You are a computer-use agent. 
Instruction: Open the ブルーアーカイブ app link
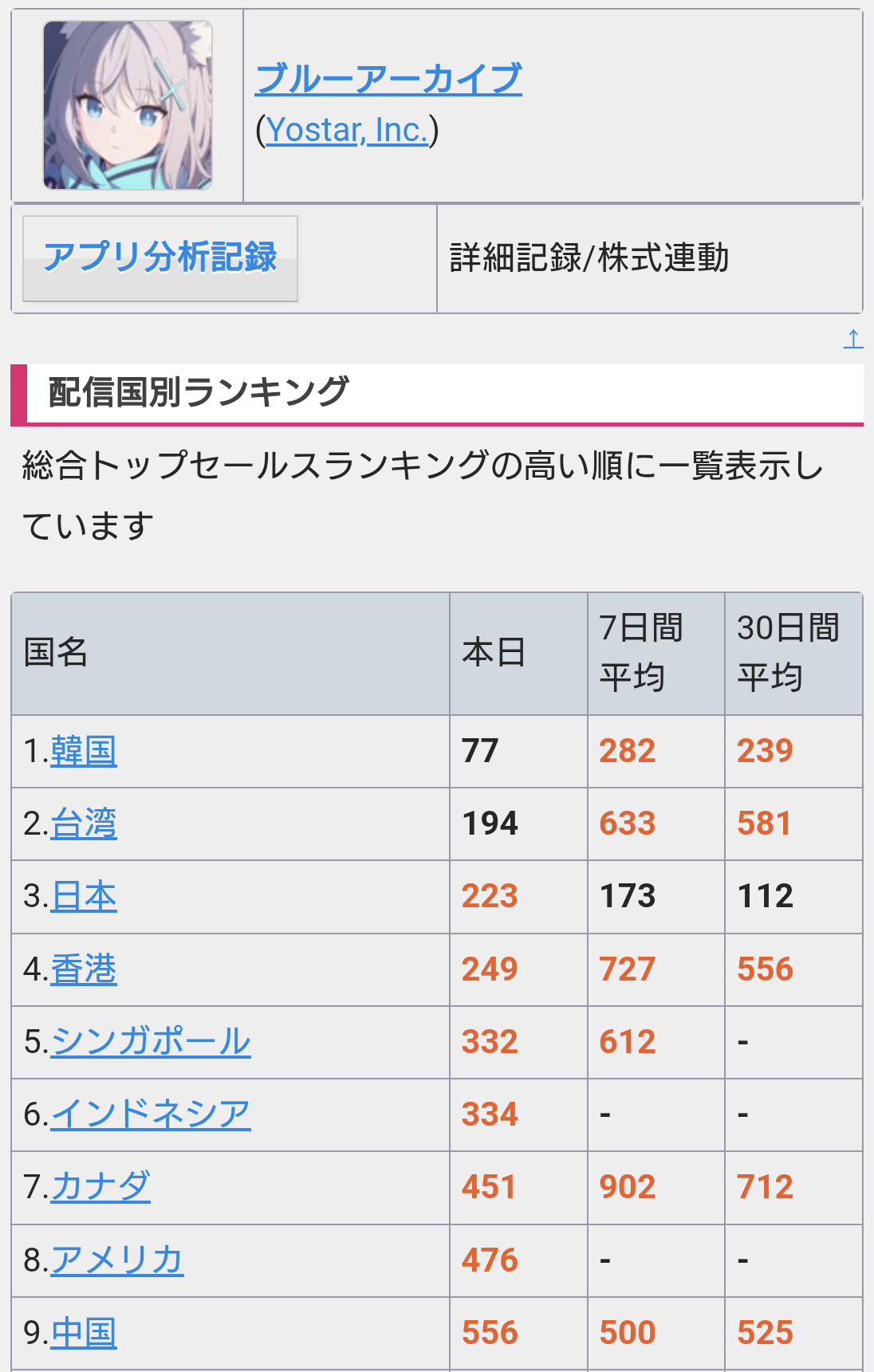[x=388, y=80]
